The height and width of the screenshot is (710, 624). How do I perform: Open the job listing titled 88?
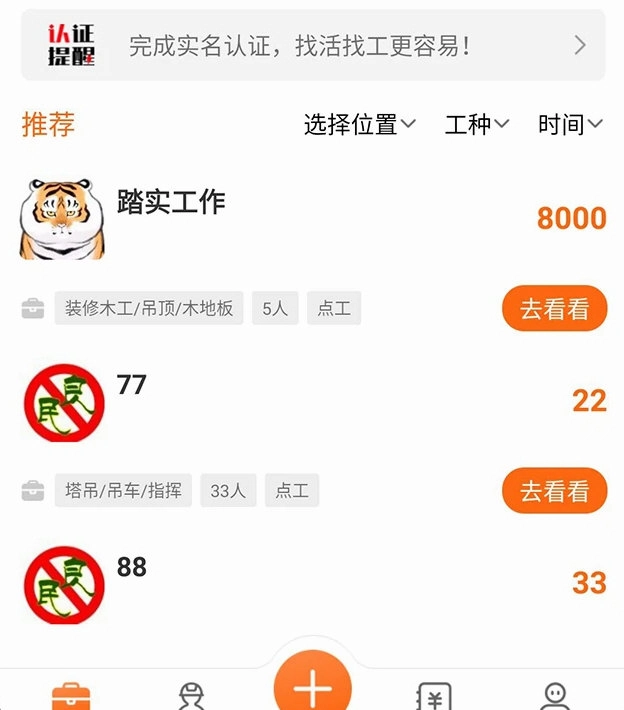[x=131, y=568]
